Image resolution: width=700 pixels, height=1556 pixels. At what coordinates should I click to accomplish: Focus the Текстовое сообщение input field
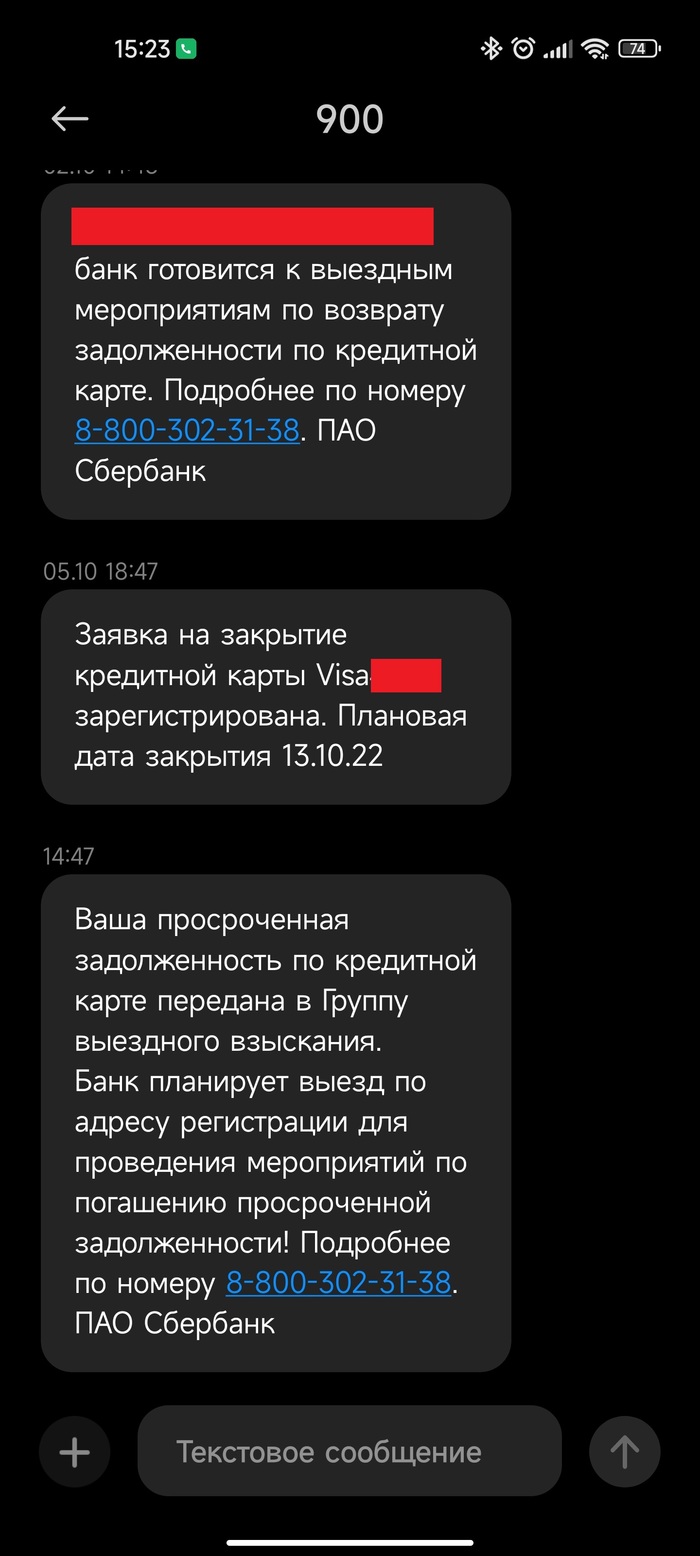[350, 1452]
